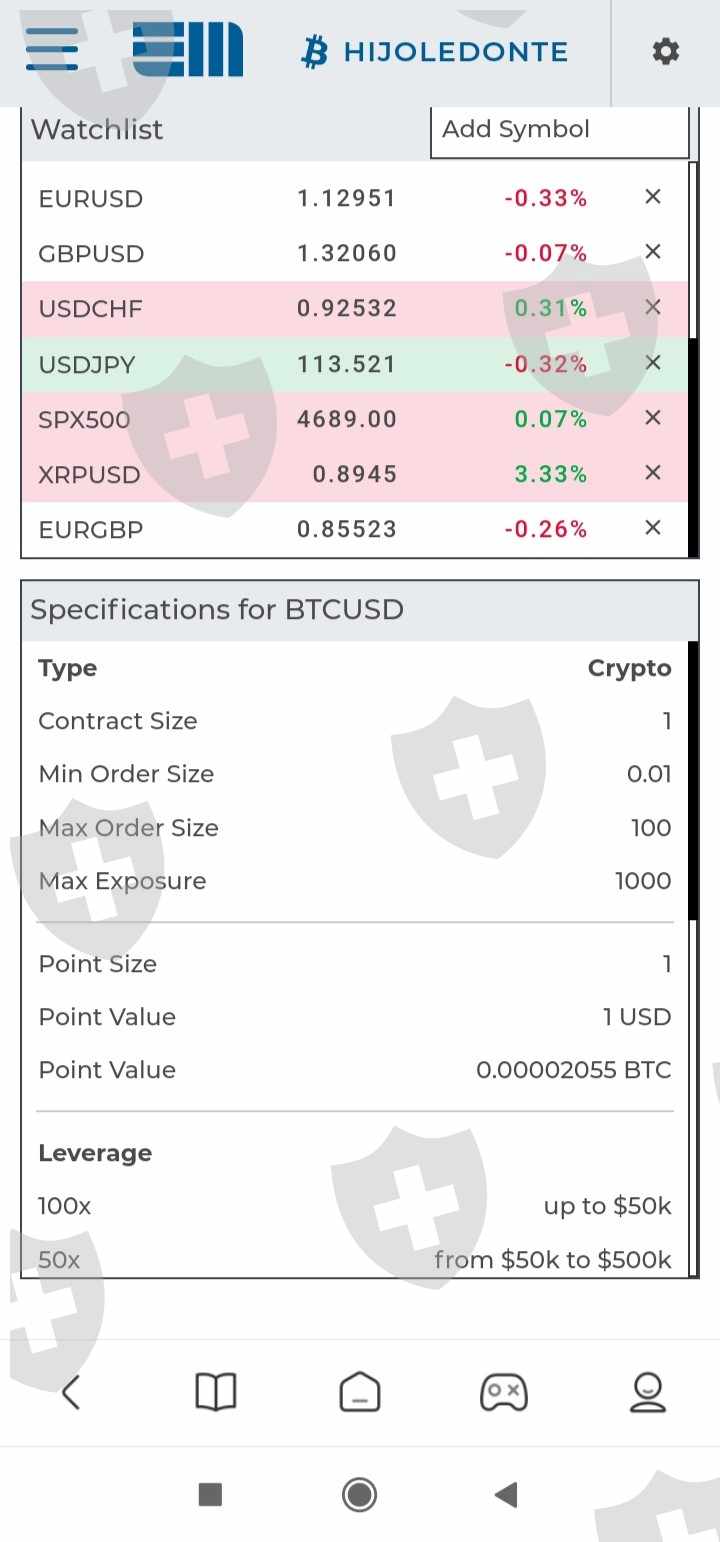Tap the Add Symbol field

point(559,130)
